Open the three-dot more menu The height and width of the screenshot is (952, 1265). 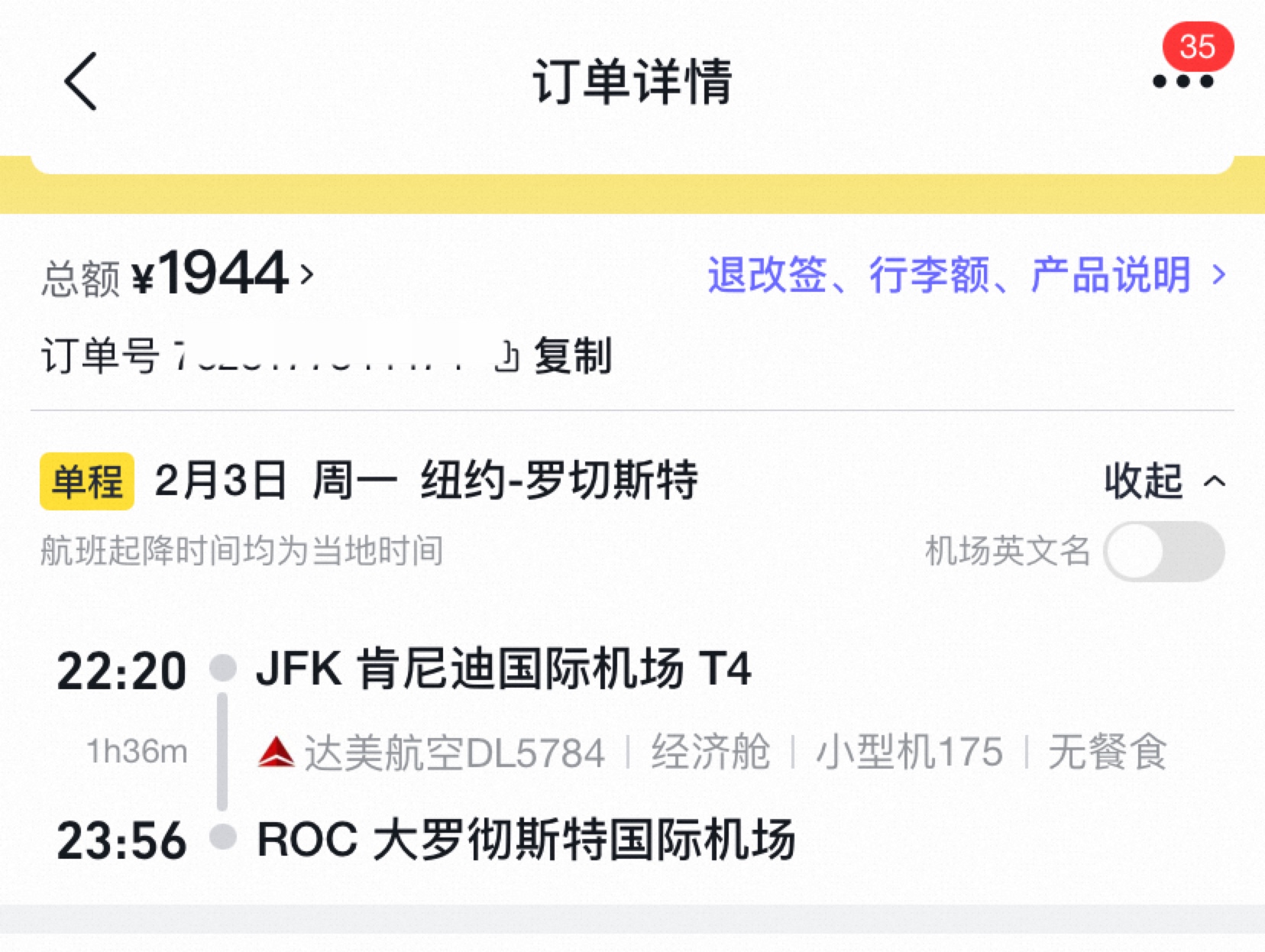[1182, 82]
